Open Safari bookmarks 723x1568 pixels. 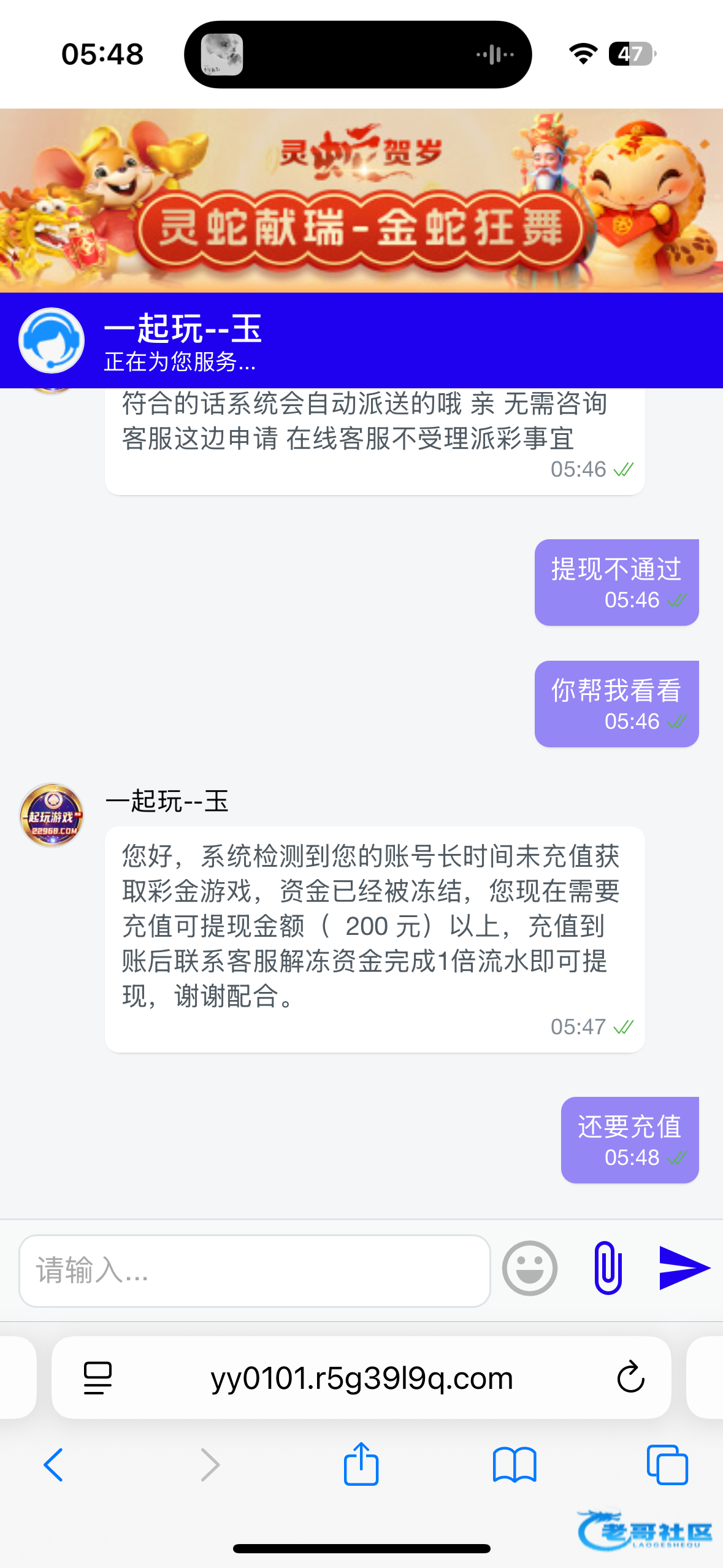pyautogui.click(x=514, y=1465)
